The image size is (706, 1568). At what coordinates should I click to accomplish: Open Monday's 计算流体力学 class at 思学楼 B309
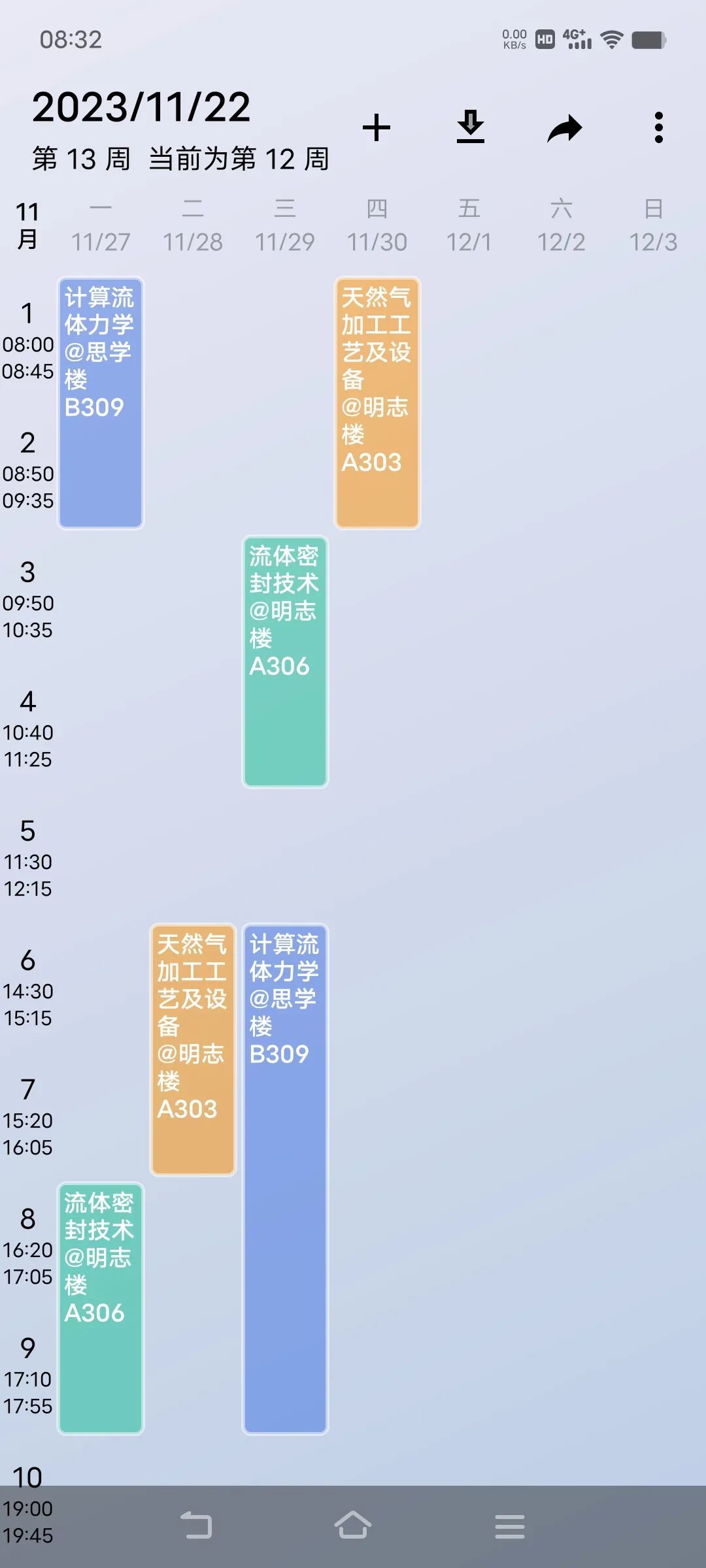[x=101, y=403]
